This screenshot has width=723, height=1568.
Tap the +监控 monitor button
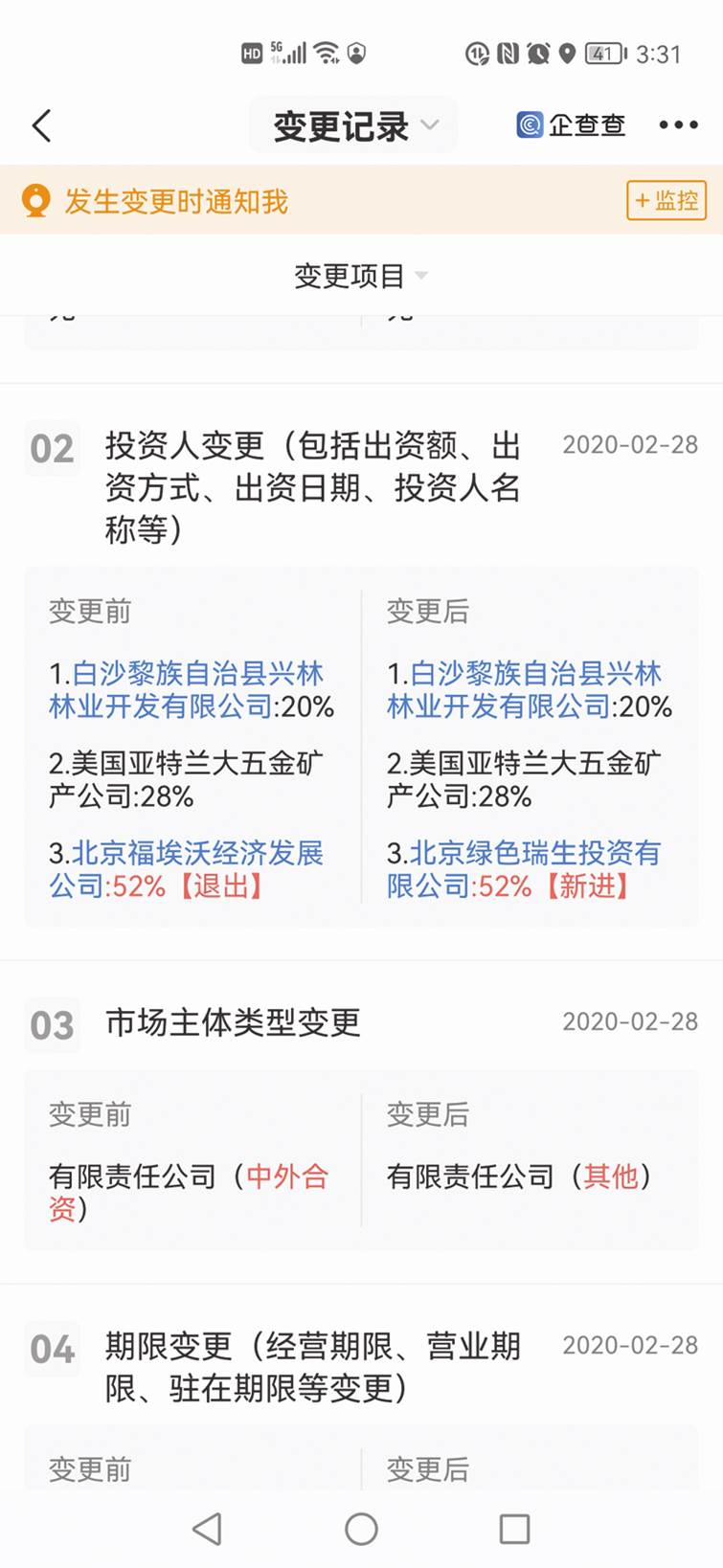667,200
